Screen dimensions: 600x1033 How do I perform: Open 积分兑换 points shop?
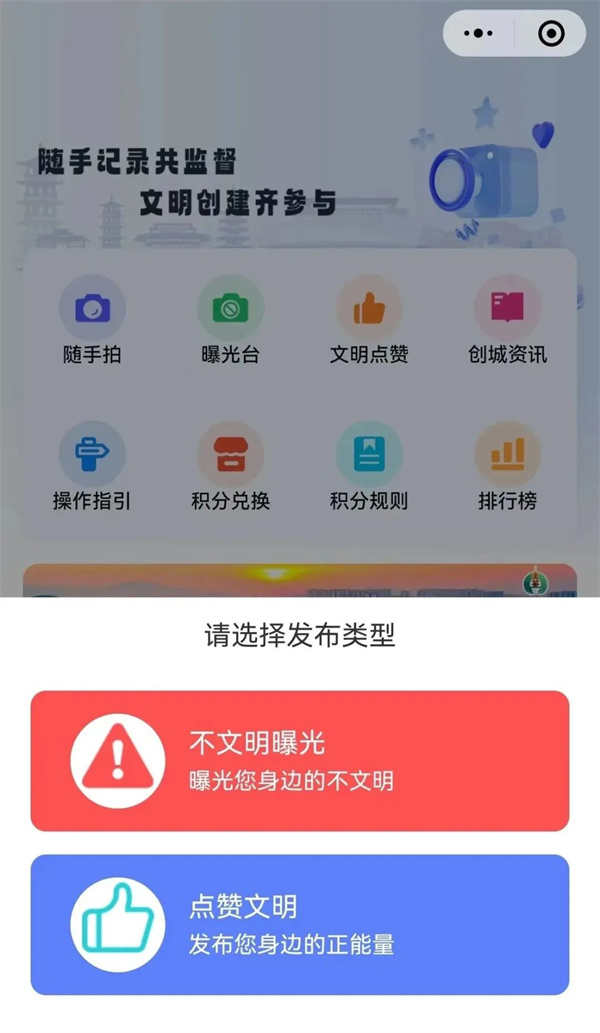coord(230,467)
